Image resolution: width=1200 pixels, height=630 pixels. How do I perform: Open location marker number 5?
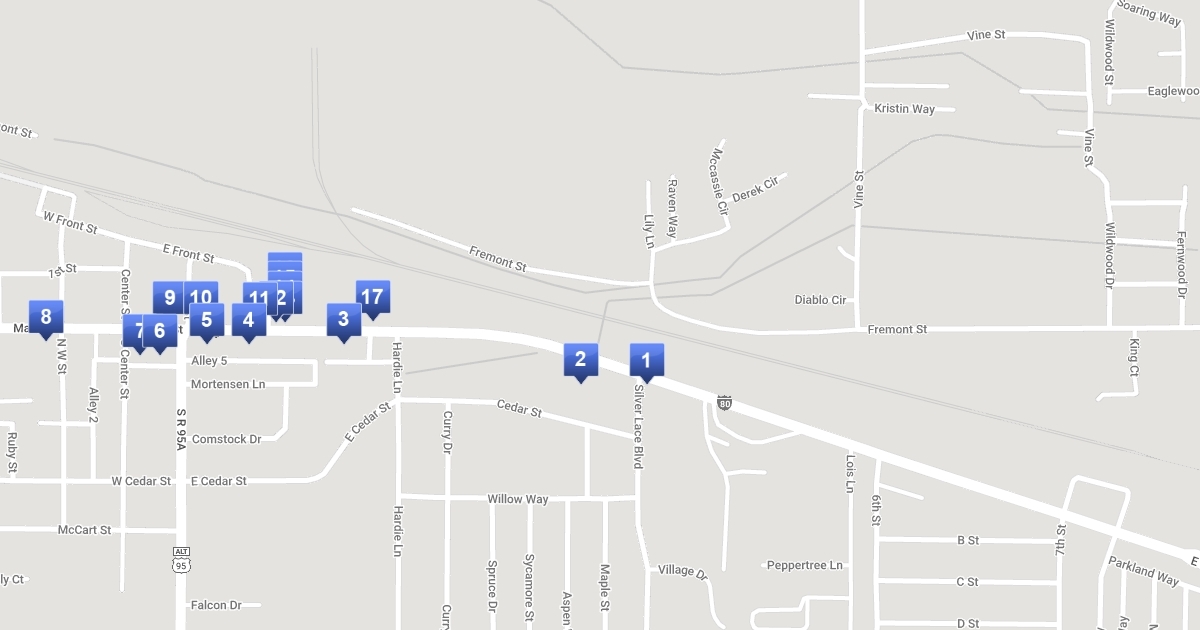[x=207, y=321]
